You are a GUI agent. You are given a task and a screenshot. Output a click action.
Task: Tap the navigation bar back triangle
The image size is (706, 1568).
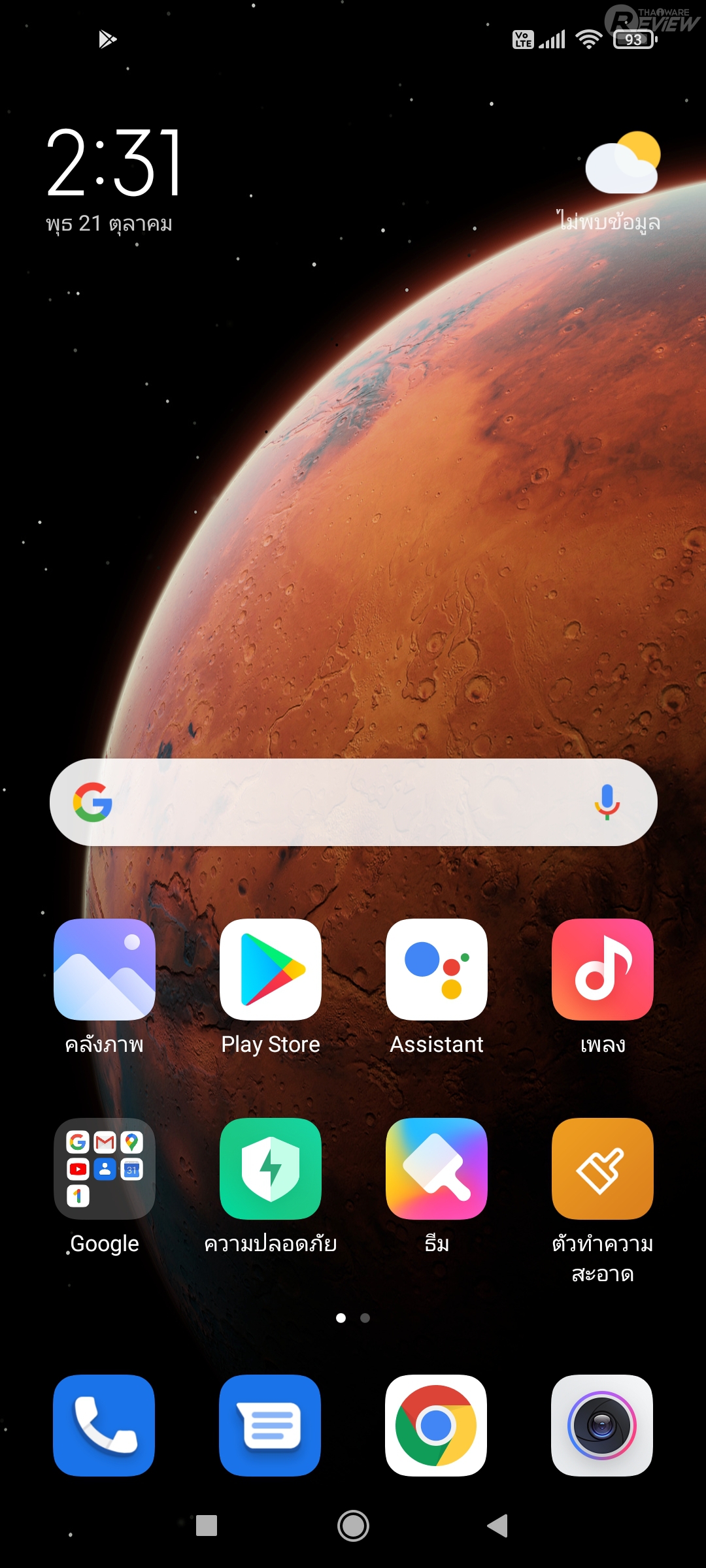pos(498,1526)
